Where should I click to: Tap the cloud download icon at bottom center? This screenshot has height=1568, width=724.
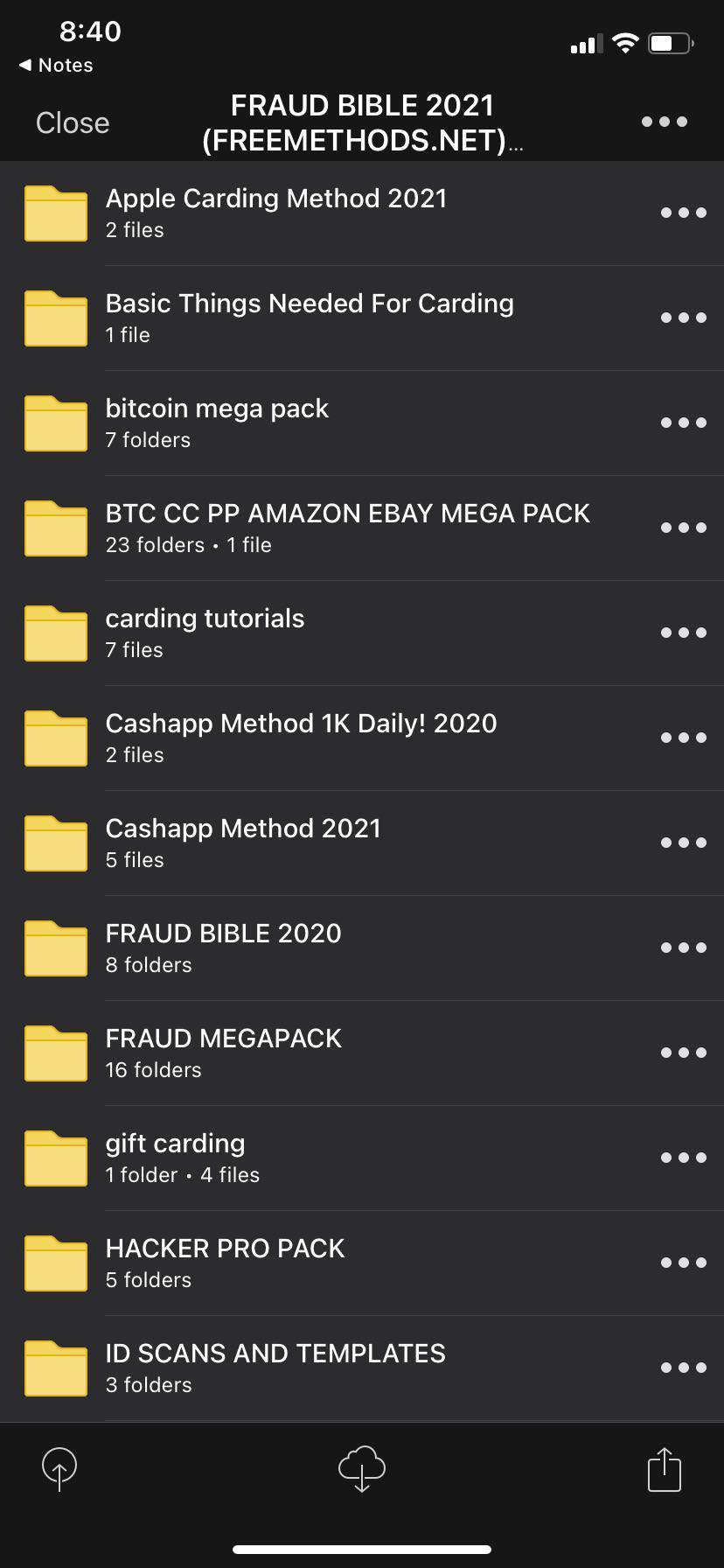click(x=362, y=1469)
